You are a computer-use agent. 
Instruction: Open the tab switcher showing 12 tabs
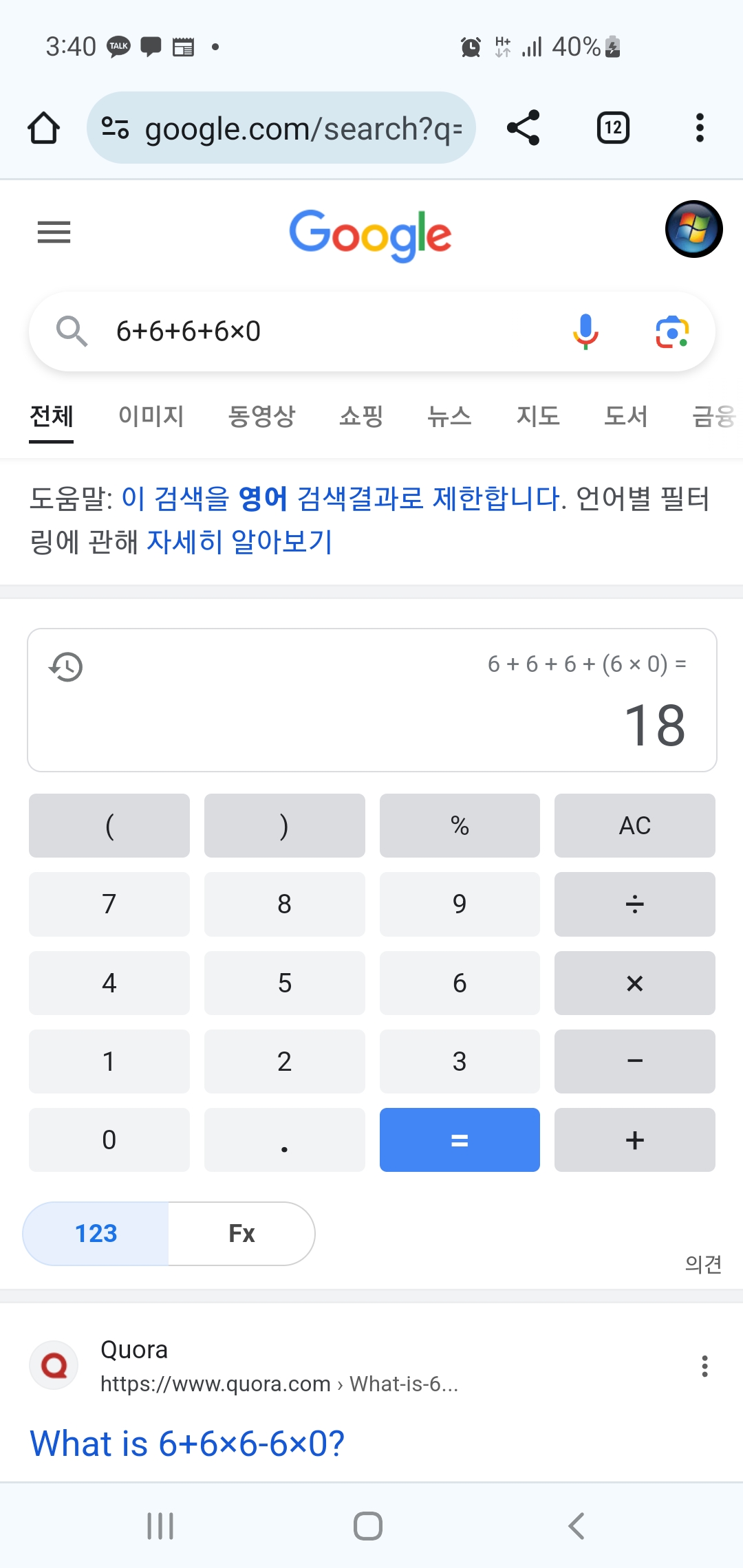tap(612, 128)
